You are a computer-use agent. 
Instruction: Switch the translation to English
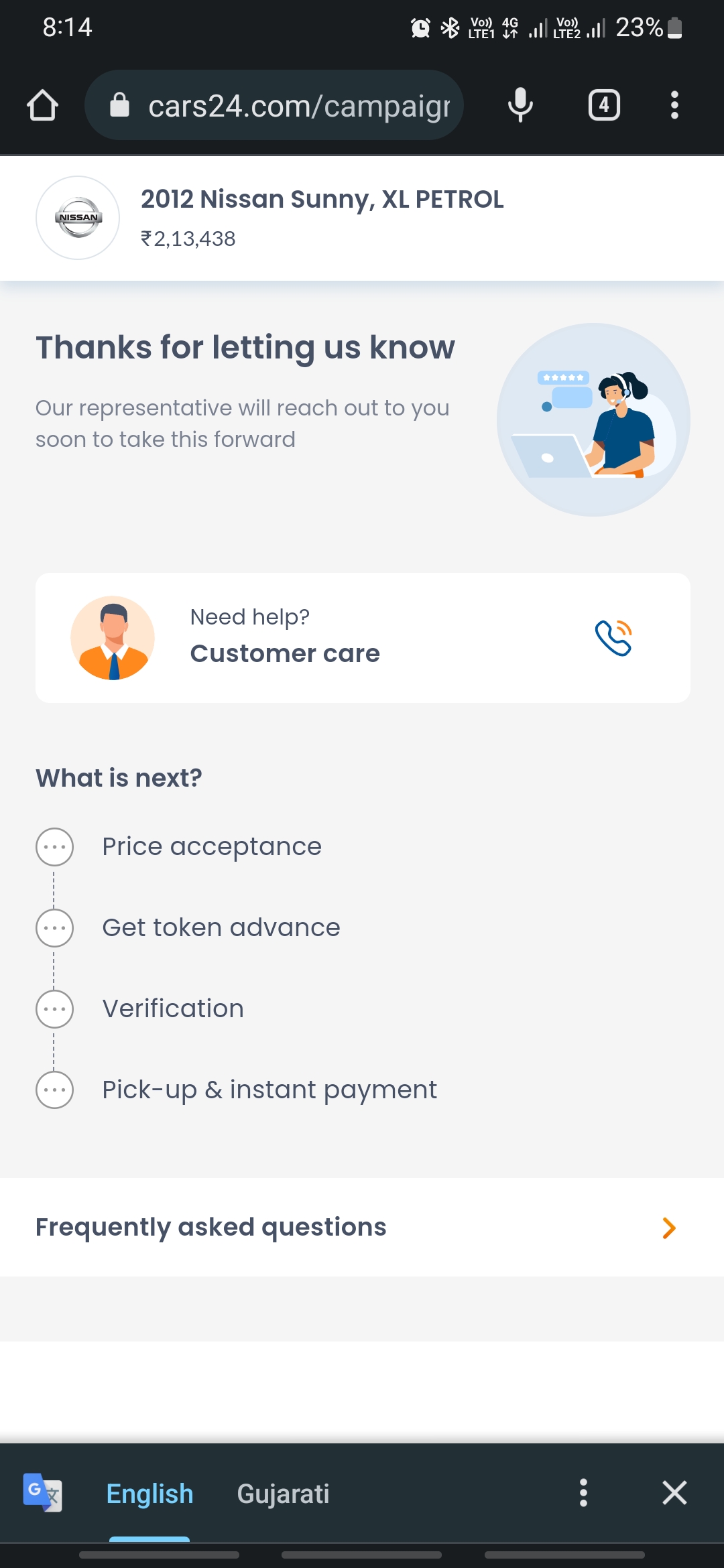[x=149, y=1494]
